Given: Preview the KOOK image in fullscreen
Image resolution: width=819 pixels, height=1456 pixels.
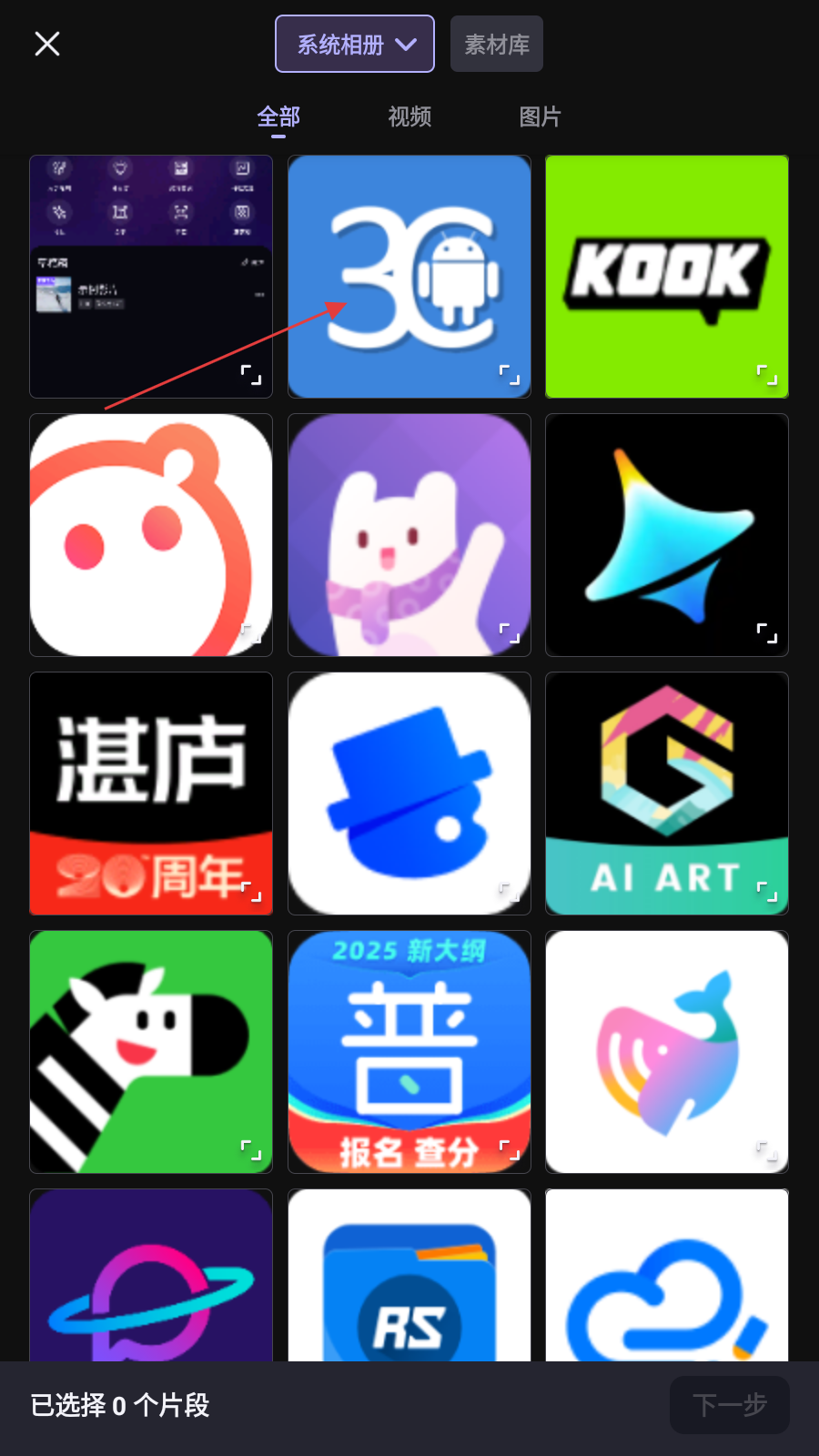Looking at the screenshot, I should pyautogui.click(x=767, y=374).
